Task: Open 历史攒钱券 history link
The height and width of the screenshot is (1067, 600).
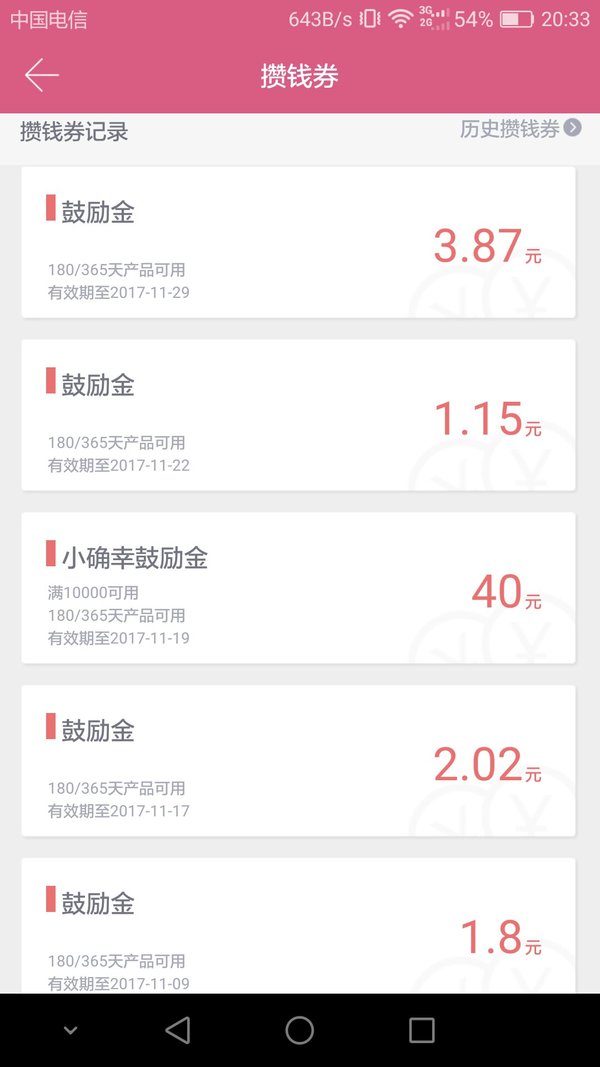Action: click(520, 128)
